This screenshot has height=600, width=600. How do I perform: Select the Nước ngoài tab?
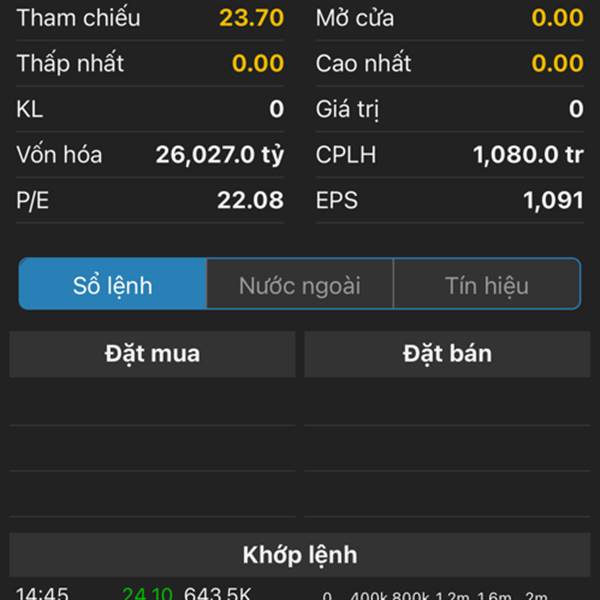pyautogui.click(x=299, y=285)
